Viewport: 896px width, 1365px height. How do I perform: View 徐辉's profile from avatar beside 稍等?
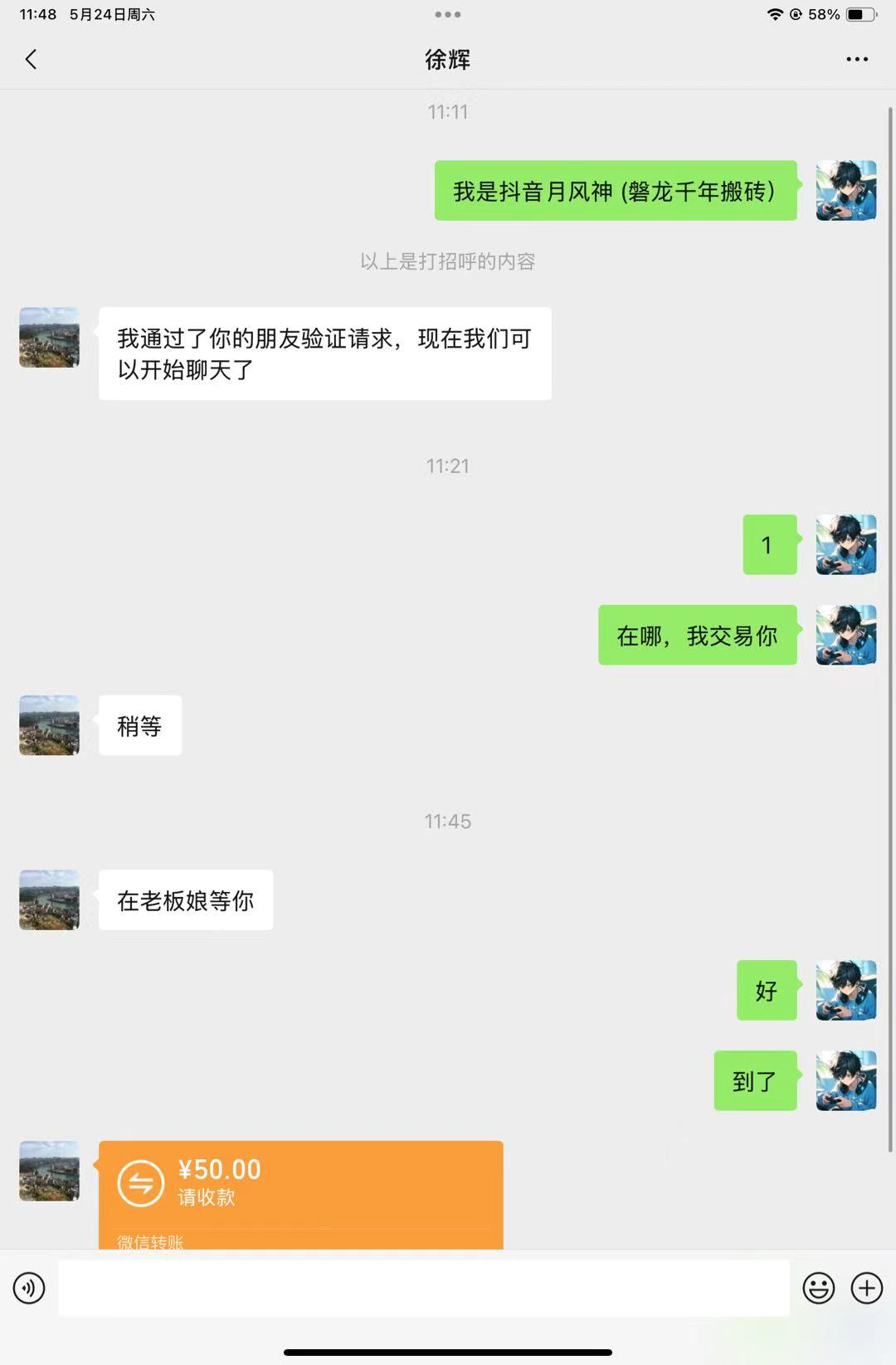tap(49, 725)
